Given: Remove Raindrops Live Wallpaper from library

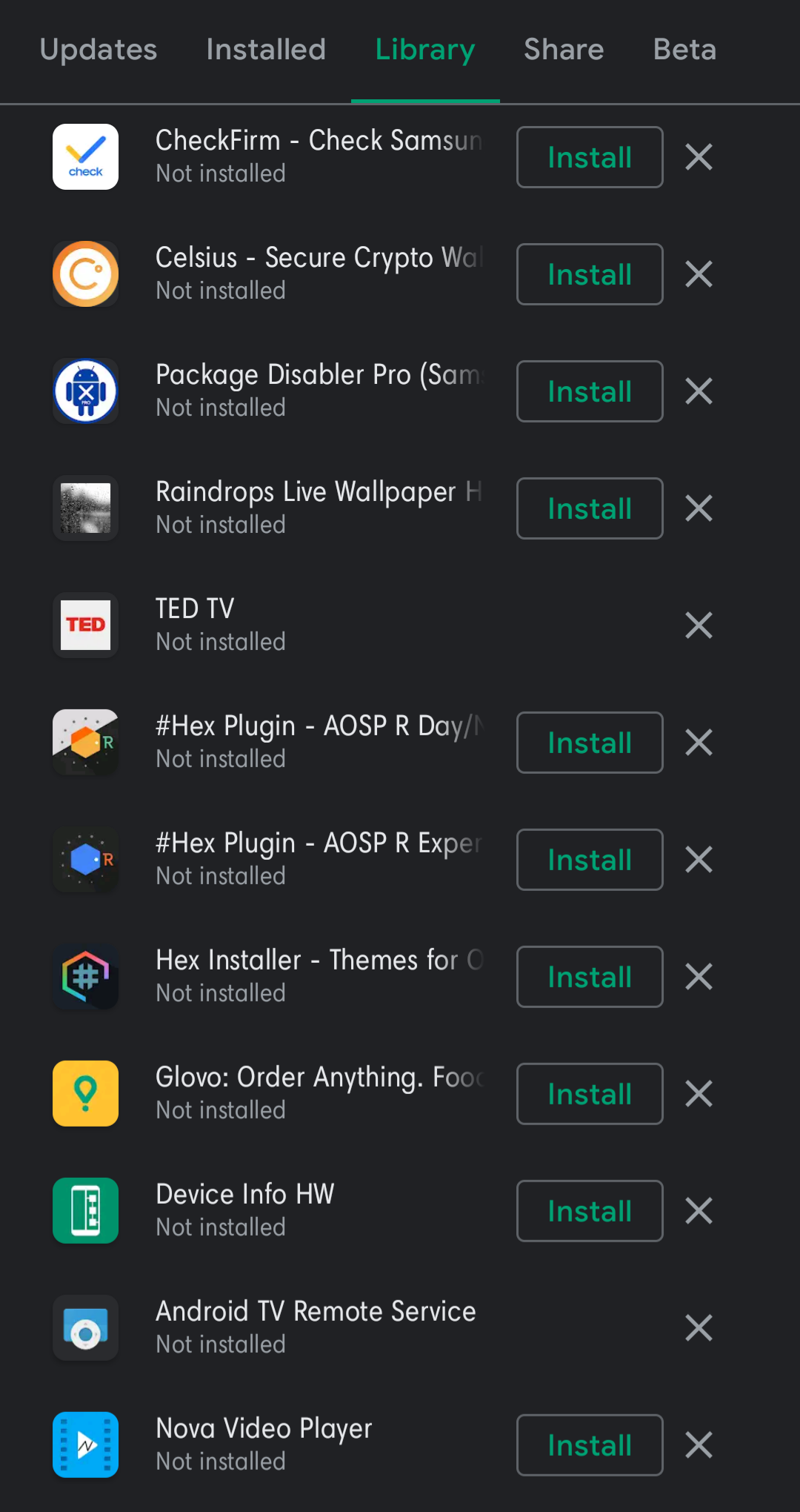Looking at the screenshot, I should click(699, 508).
